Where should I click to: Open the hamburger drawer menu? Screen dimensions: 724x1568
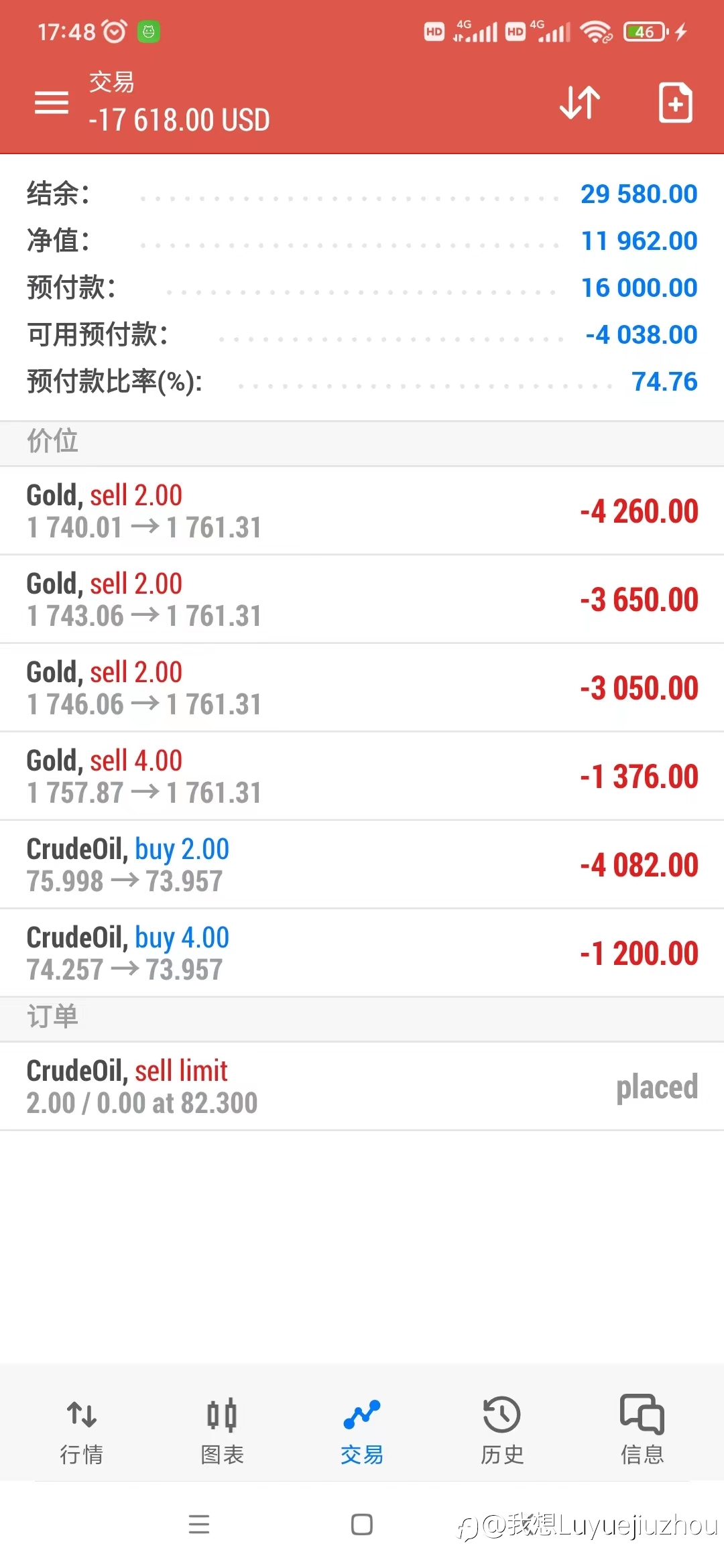[52, 103]
